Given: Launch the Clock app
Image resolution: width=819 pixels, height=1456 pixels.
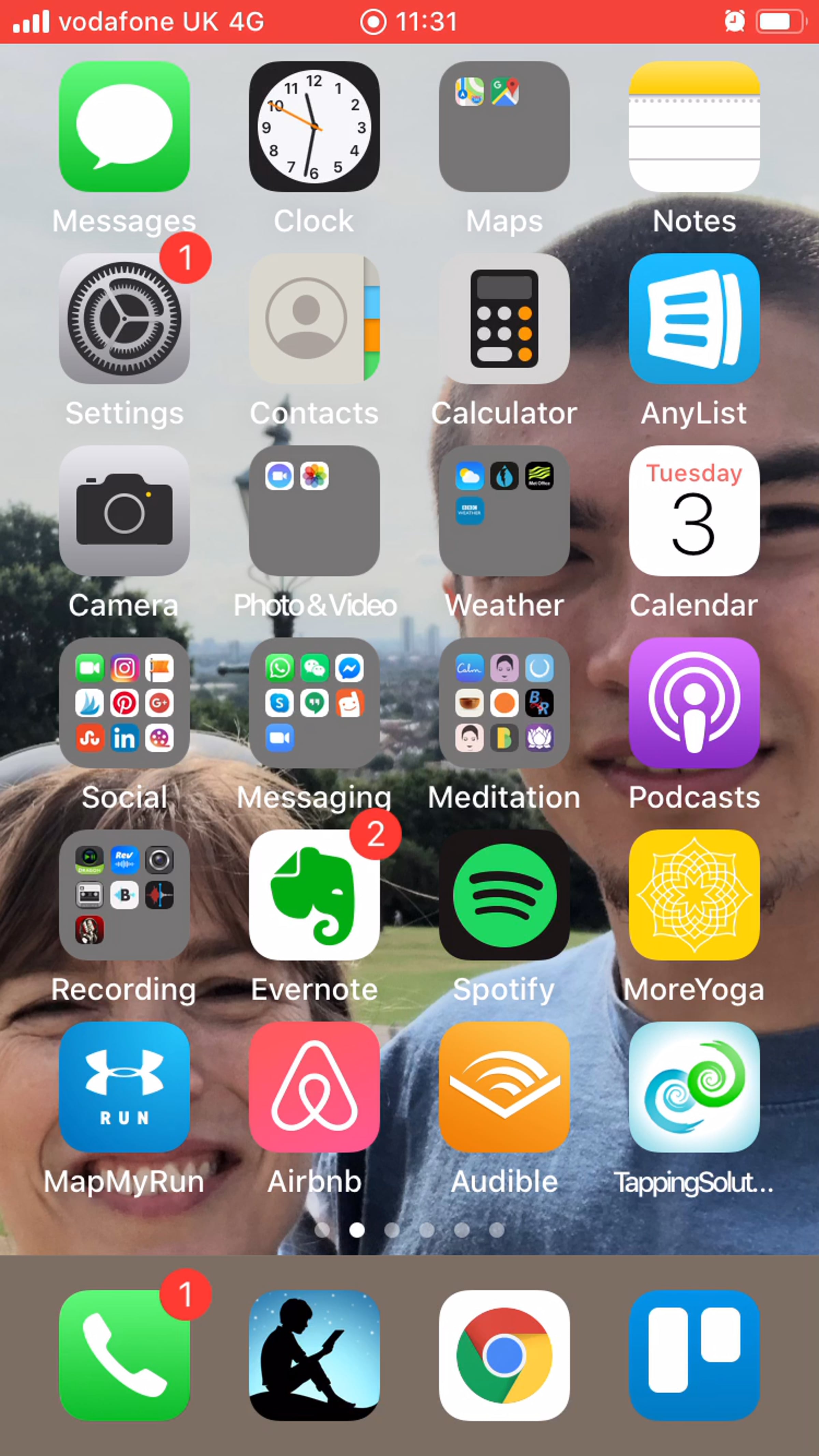Looking at the screenshot, I should click(x=315, y=127).
